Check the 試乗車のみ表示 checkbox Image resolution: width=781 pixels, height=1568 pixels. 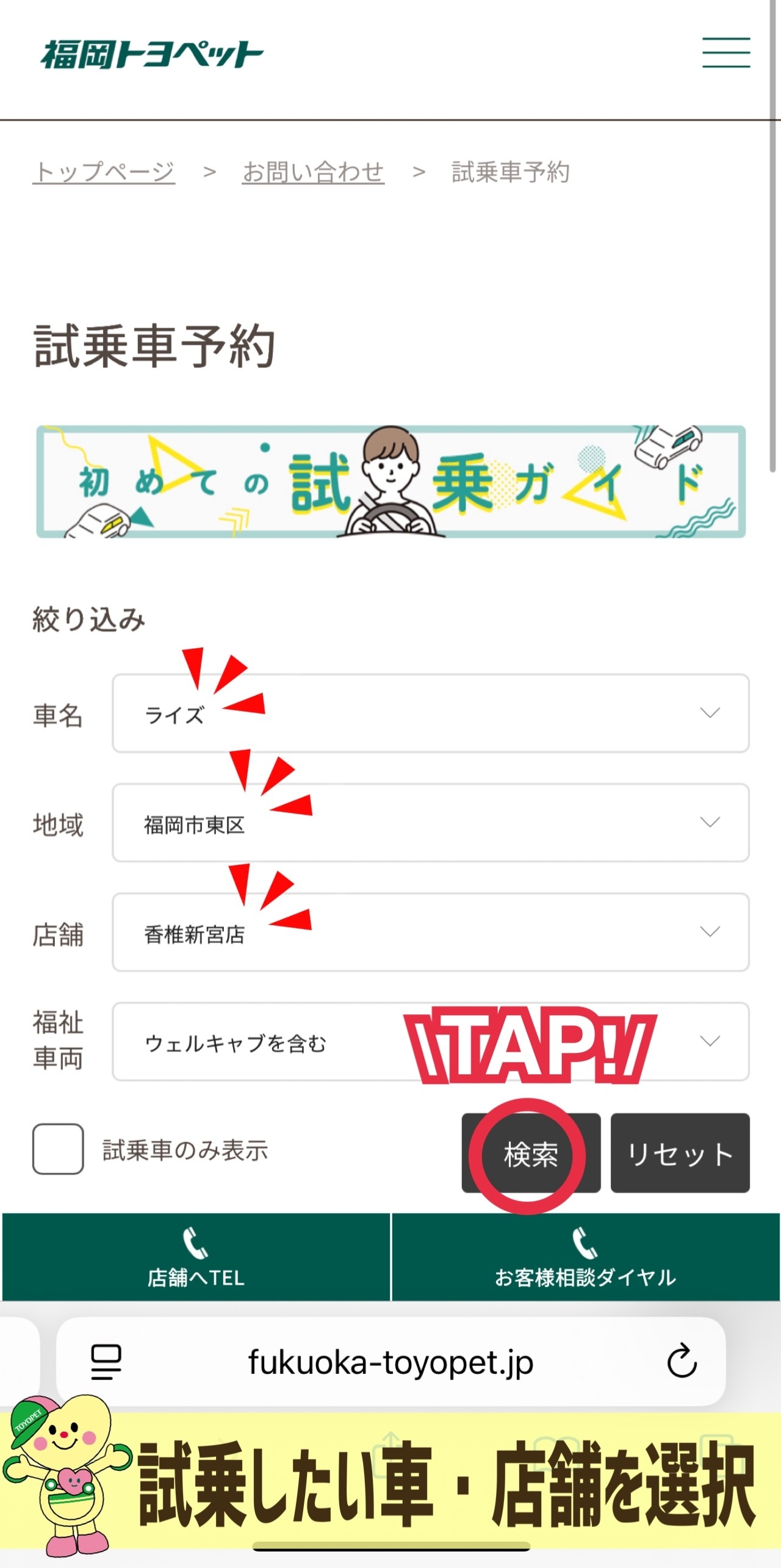click(x=58, y=1149)
